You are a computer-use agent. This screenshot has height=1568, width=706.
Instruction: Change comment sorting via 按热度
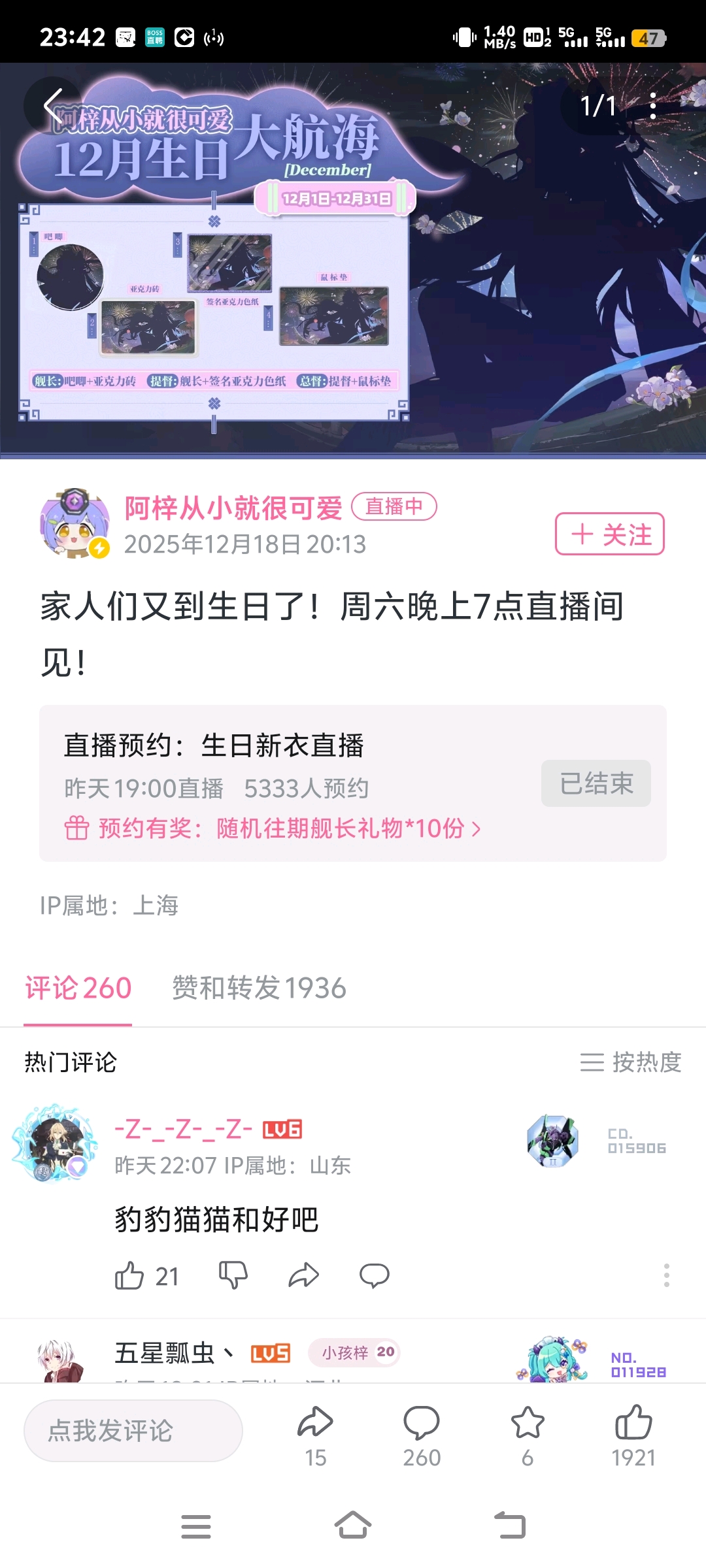(x=630, y=1062)
